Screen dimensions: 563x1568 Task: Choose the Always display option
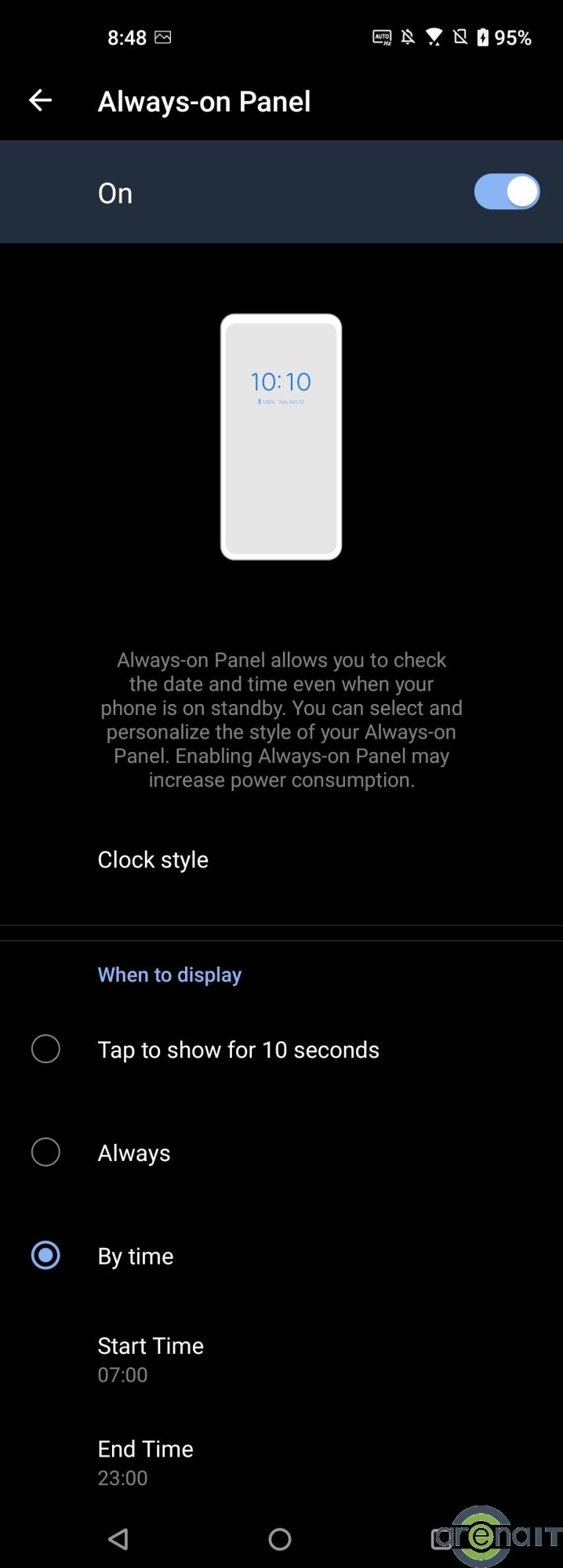(45, 1152)
